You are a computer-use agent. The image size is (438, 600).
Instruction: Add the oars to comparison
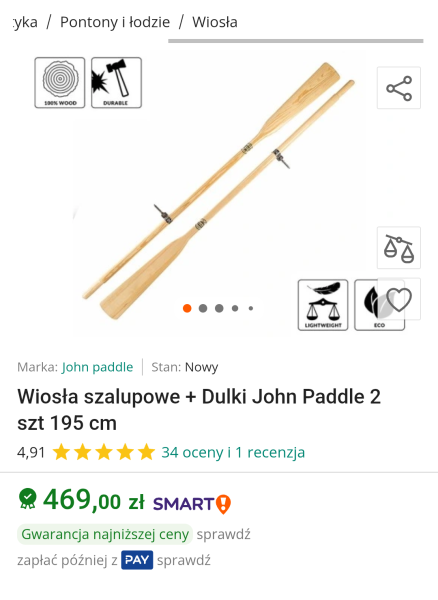coord(399,248)
